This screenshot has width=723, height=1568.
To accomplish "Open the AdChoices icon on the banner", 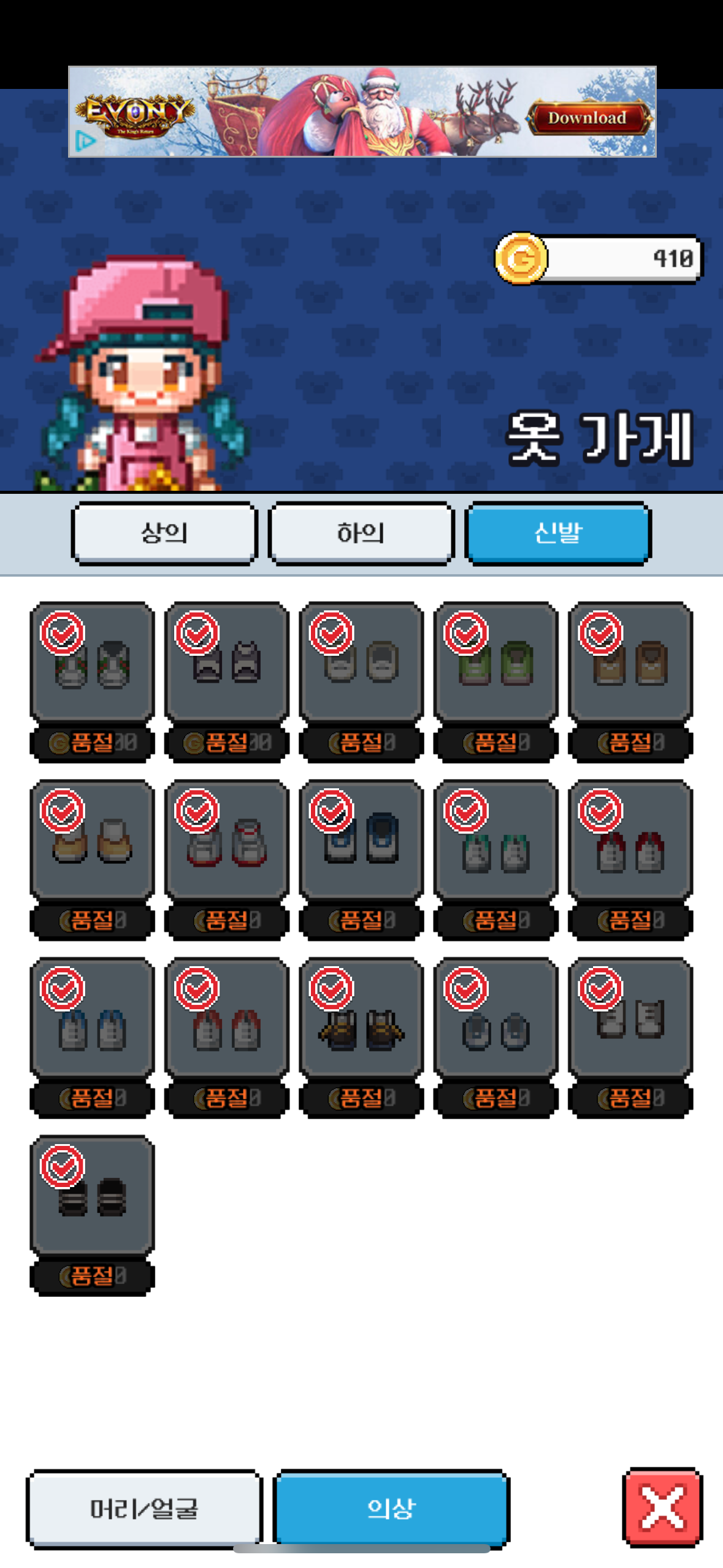I will click(85, 142).
